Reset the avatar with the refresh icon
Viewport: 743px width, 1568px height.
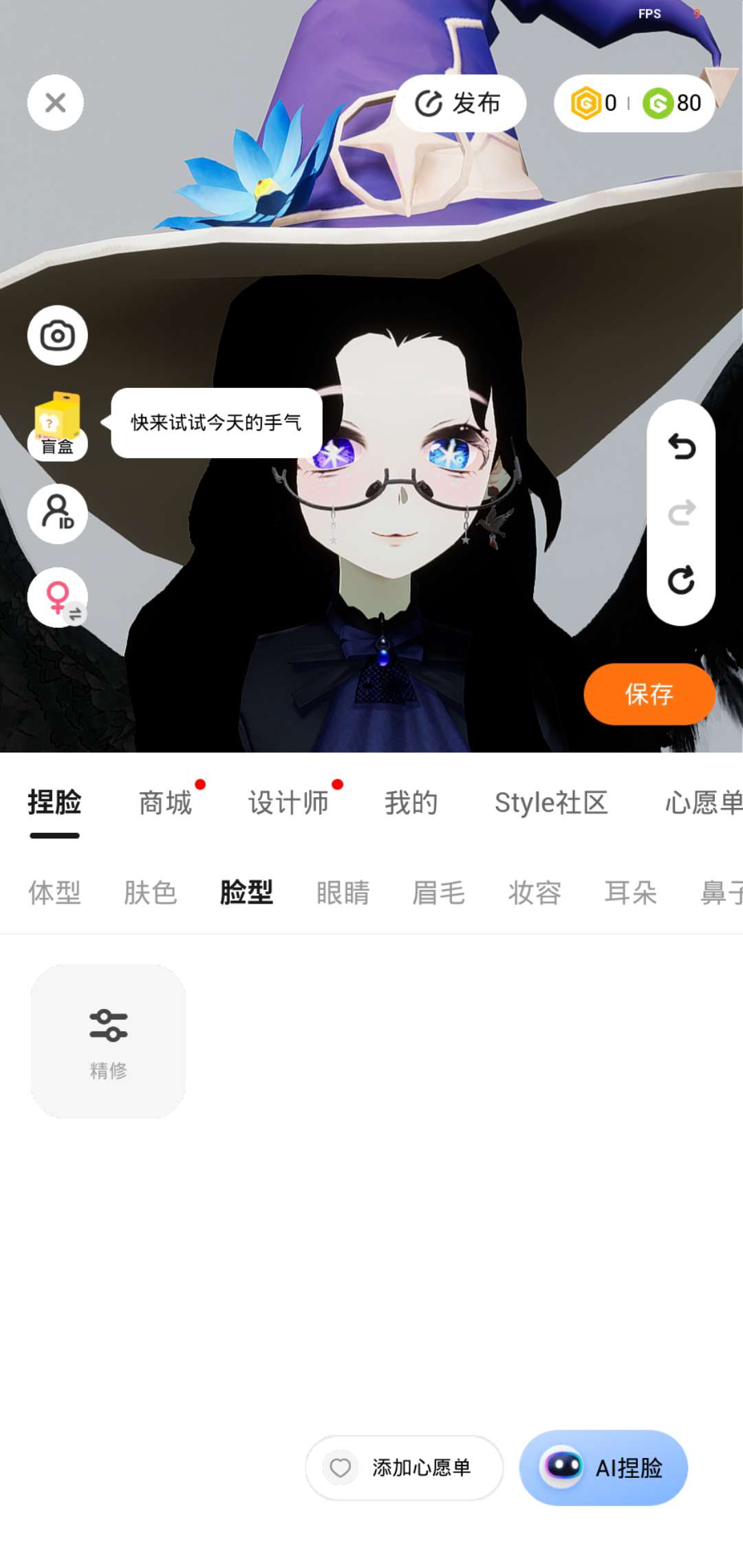tap(681, 580)
